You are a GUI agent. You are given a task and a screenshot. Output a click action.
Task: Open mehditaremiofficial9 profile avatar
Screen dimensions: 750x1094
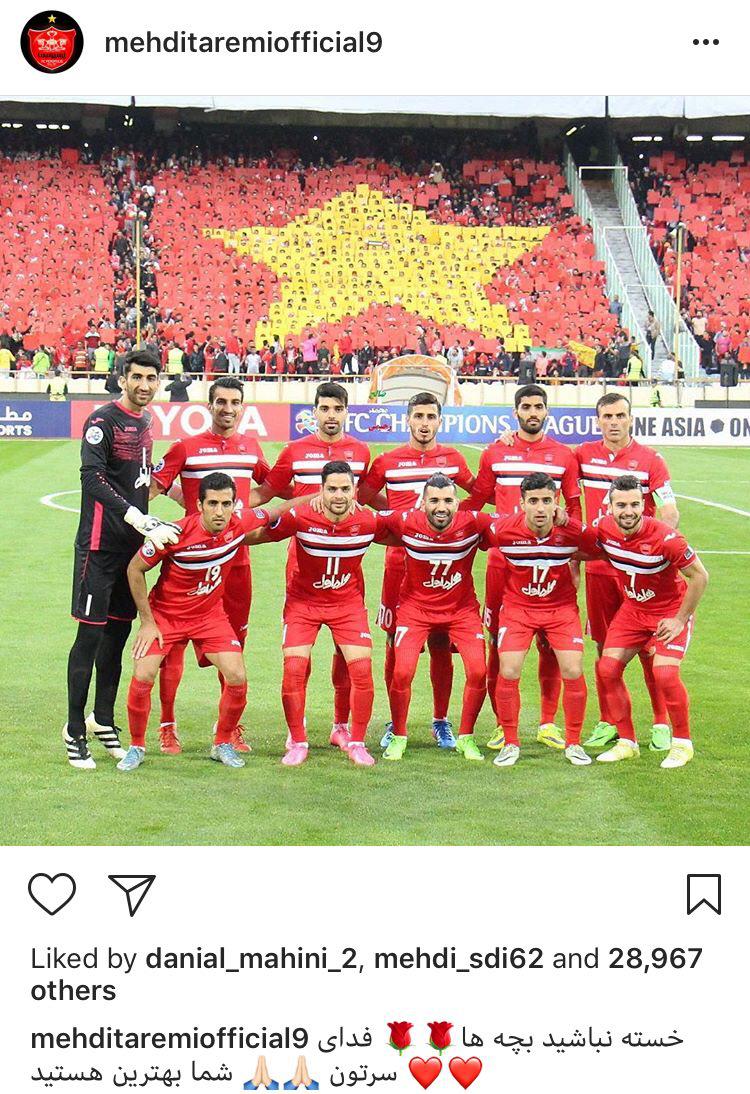(x=52, y=42)
